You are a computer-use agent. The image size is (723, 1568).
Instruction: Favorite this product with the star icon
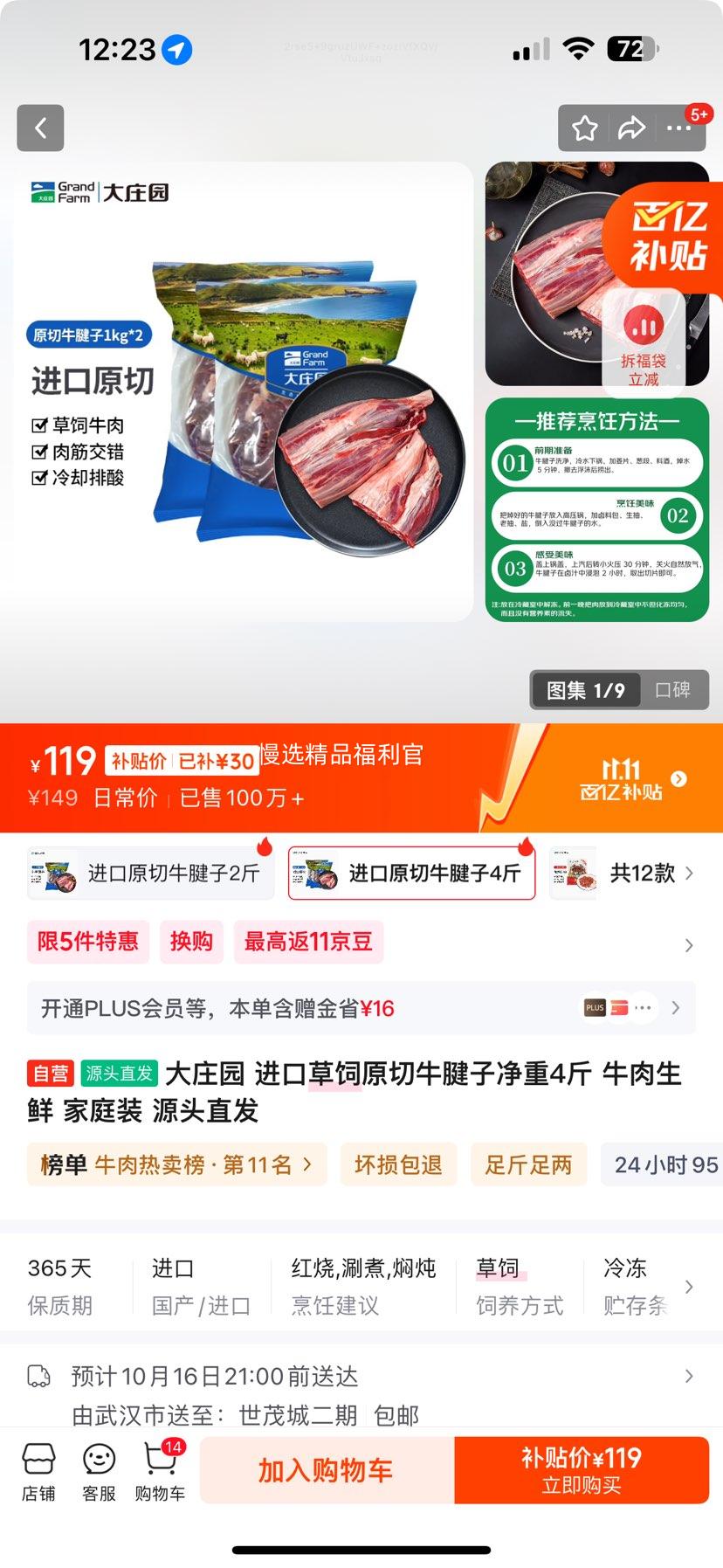[x=584, y=129]
